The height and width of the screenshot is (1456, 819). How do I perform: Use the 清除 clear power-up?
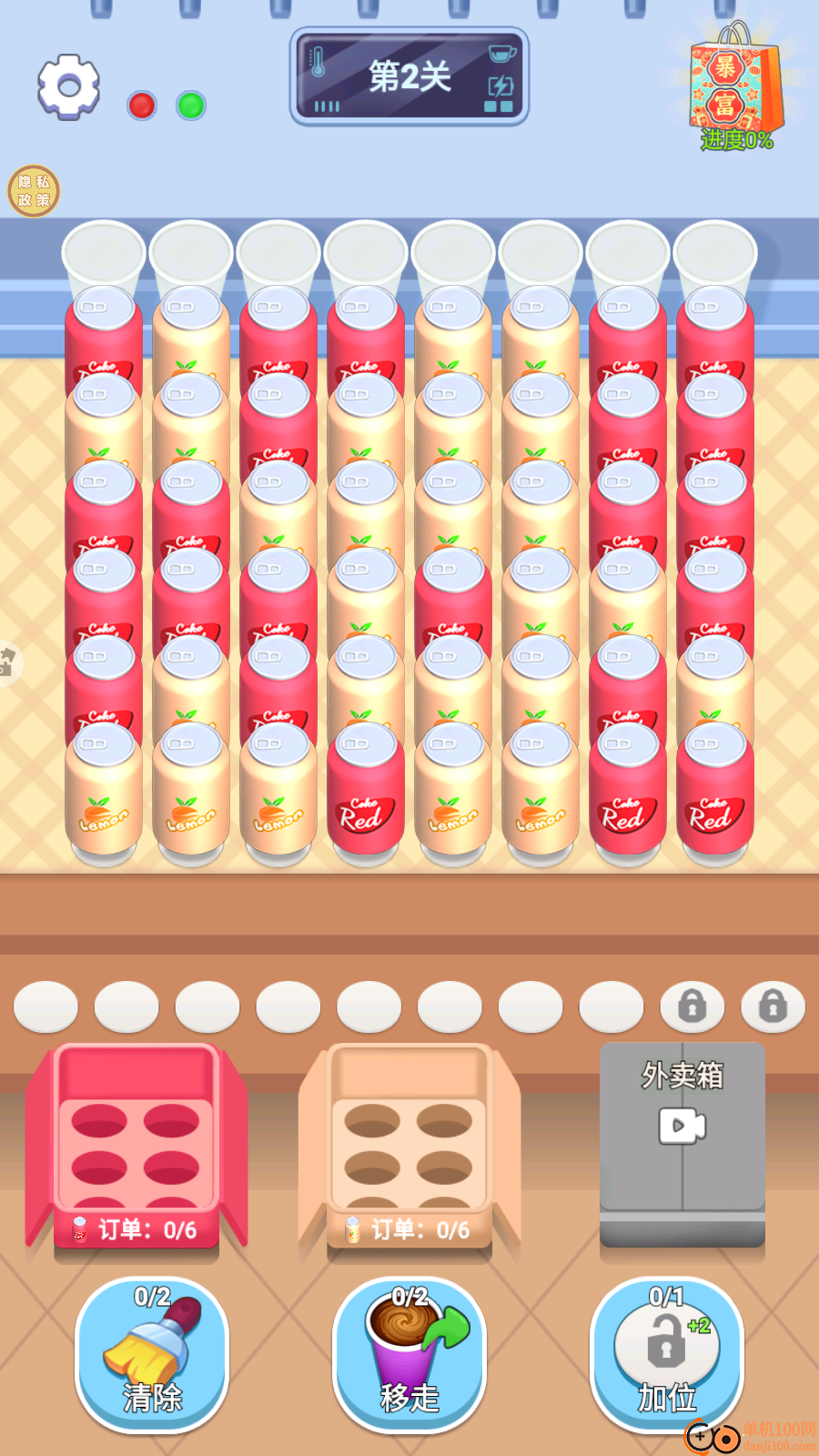coord(152,1355)
